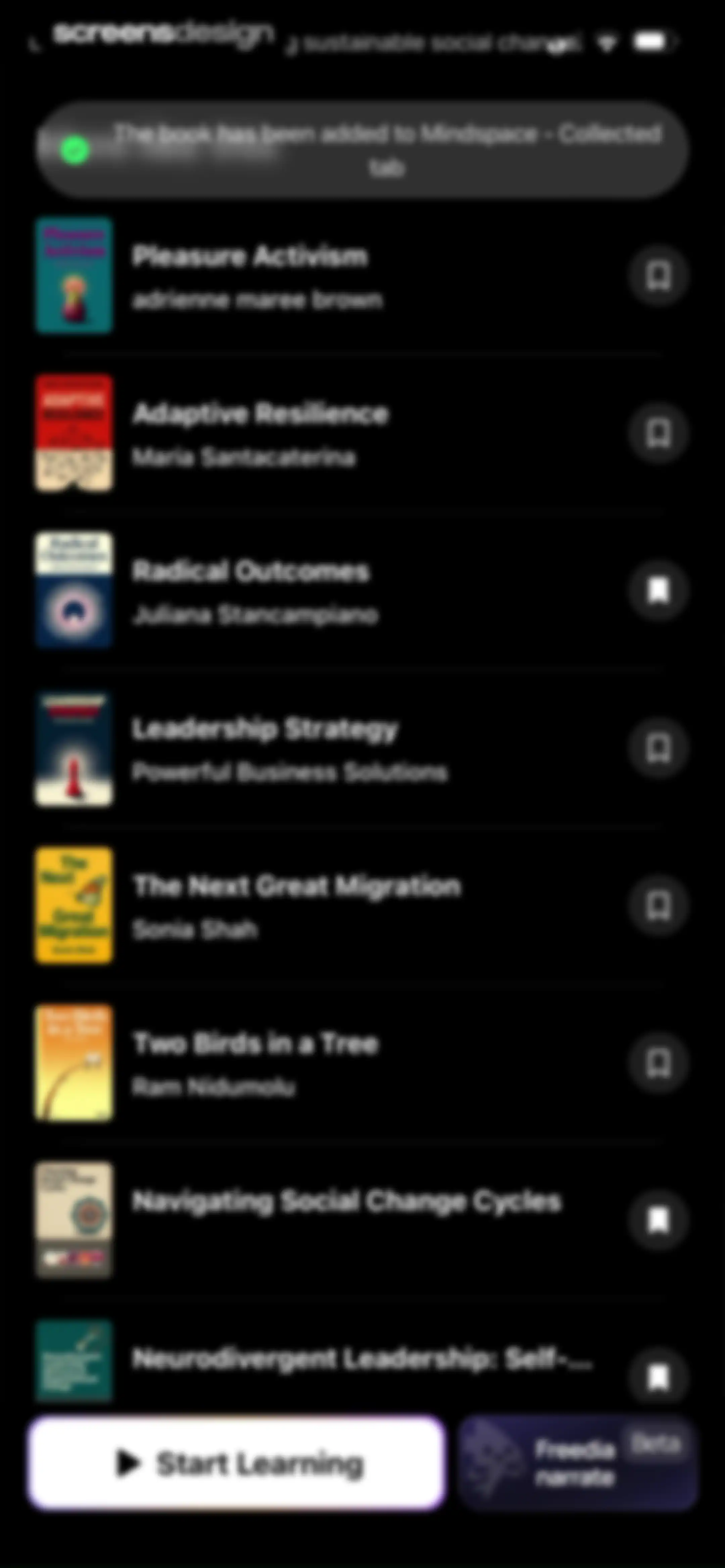Open Adaptive Resilience by Maria Santacaterina
The height and width of the screenshot is (1568, 725).
coord(329,433)
